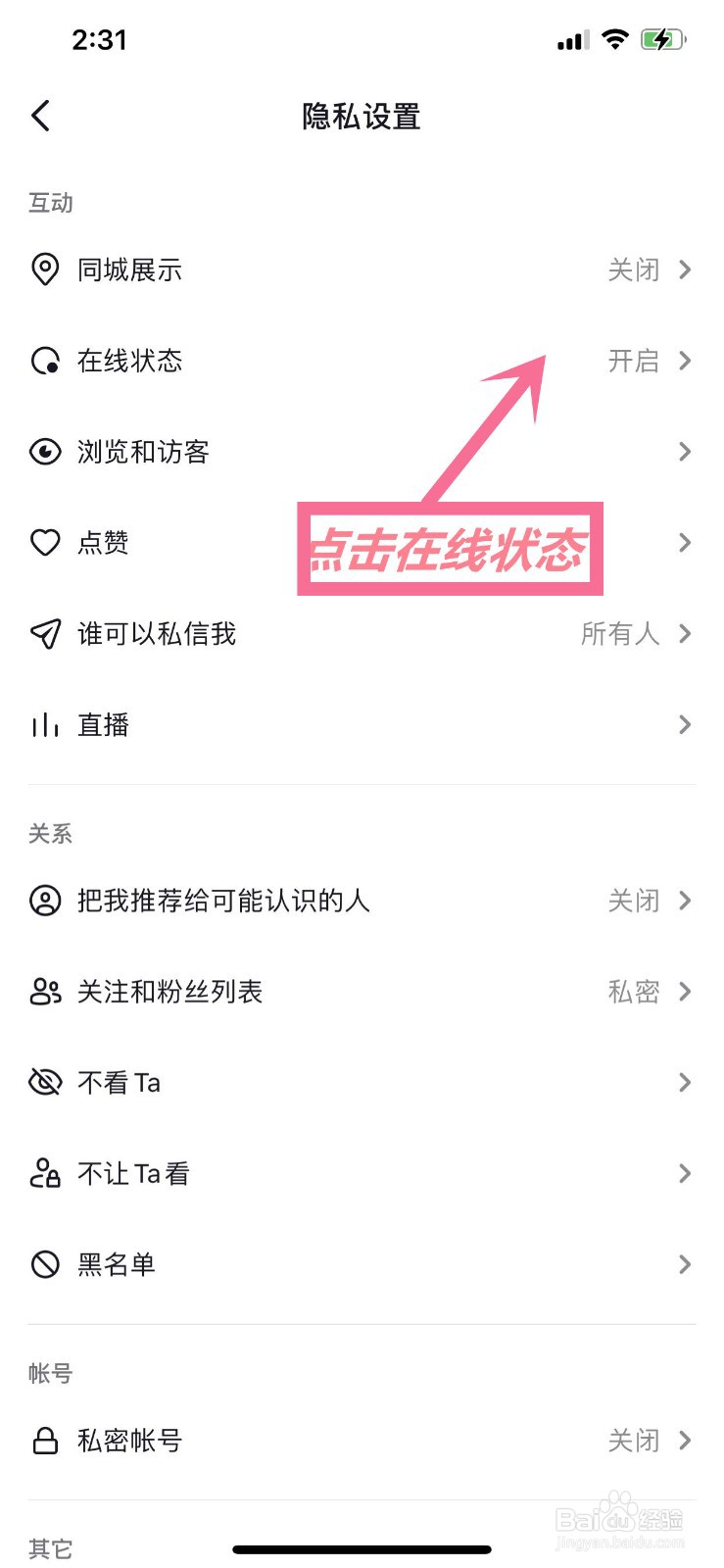
Task: Tap 关闭 next to 同城展示
Action: 634,269
